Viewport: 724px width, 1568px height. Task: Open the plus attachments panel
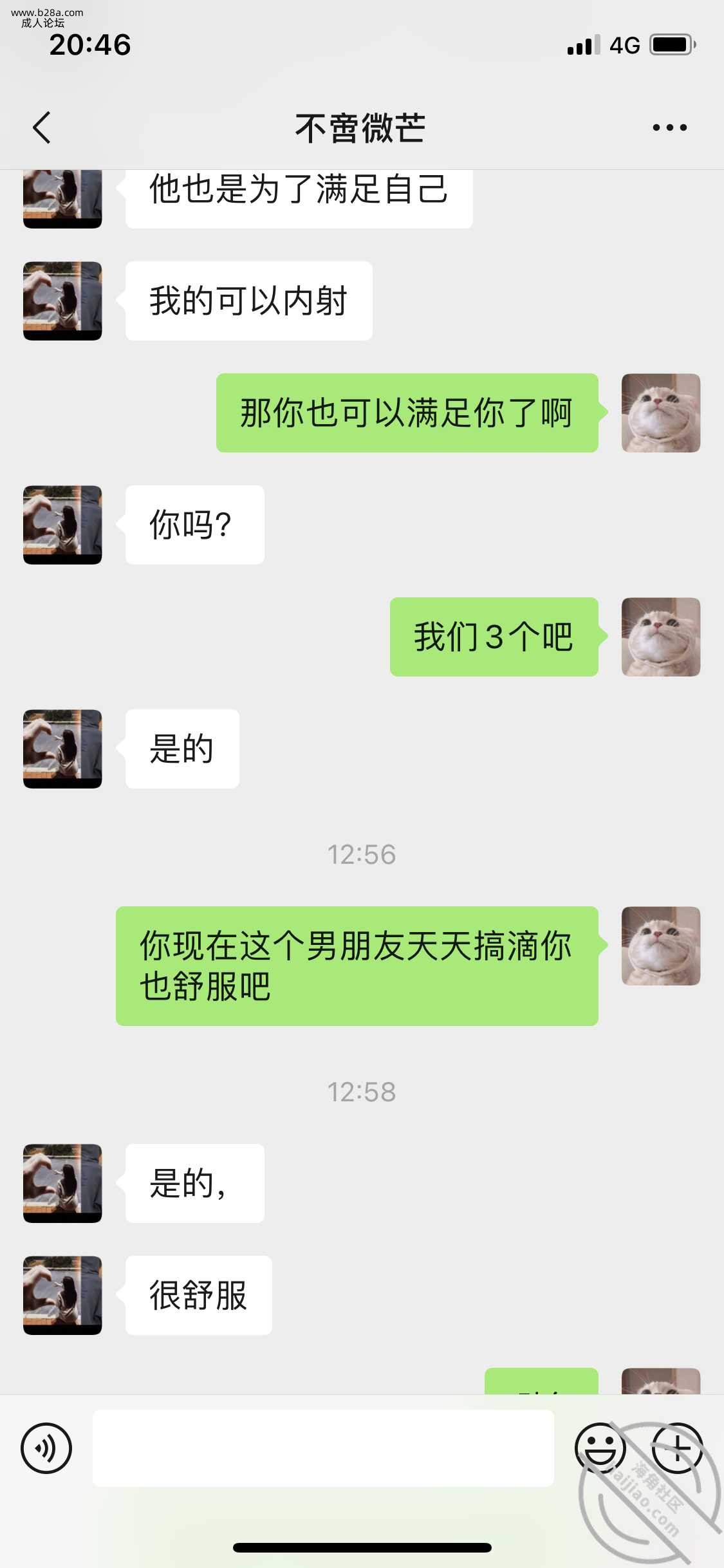(677, 1448)
